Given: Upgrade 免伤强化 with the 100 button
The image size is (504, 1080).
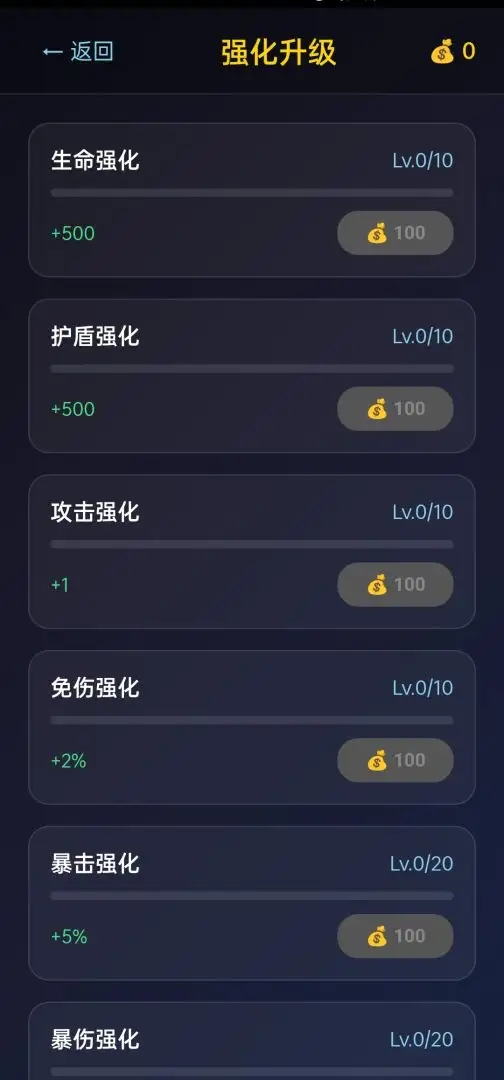Looking at the screenshot, I should (395, 760).
